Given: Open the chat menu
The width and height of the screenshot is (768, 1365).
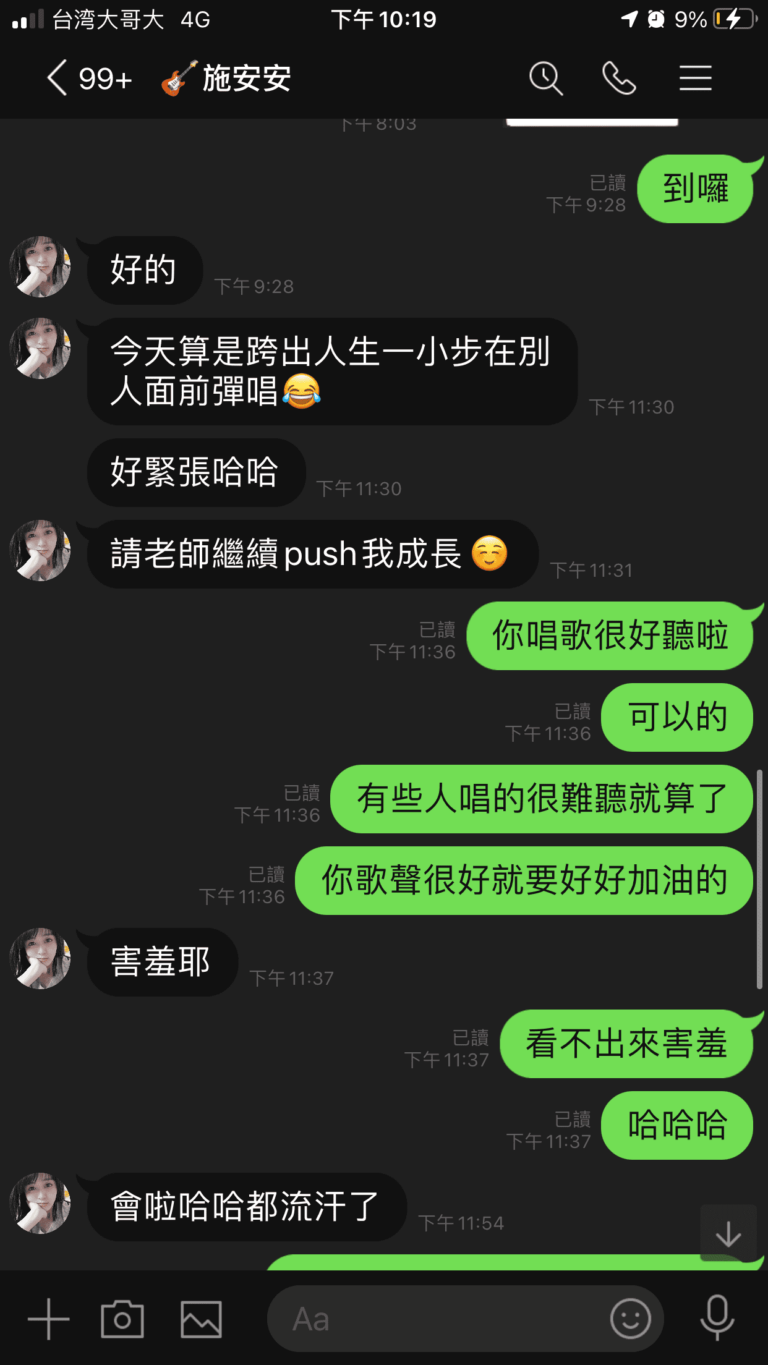Looking at the screenshot, I should pos(695,78).
